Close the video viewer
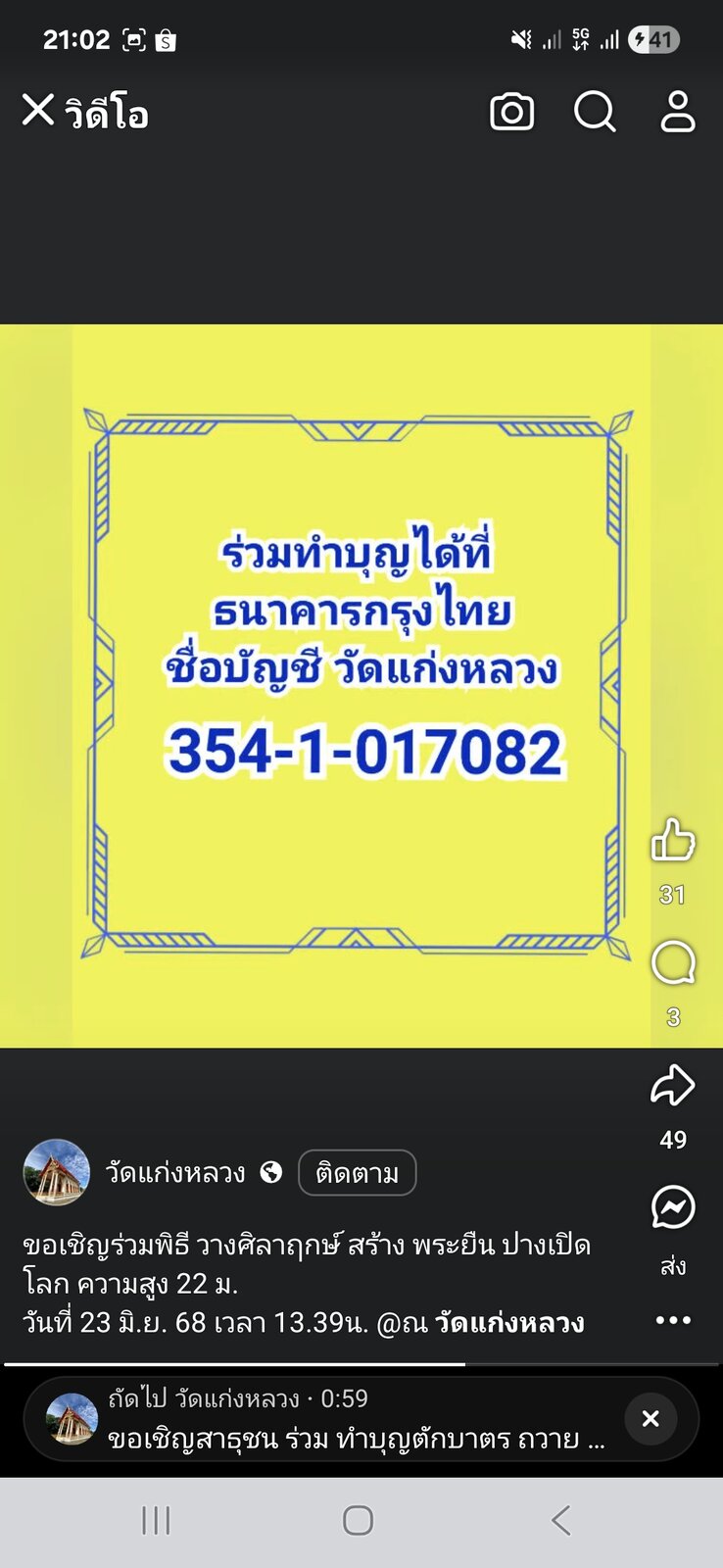Viewport: 723px width, 1568px height. tap(37, 110)
